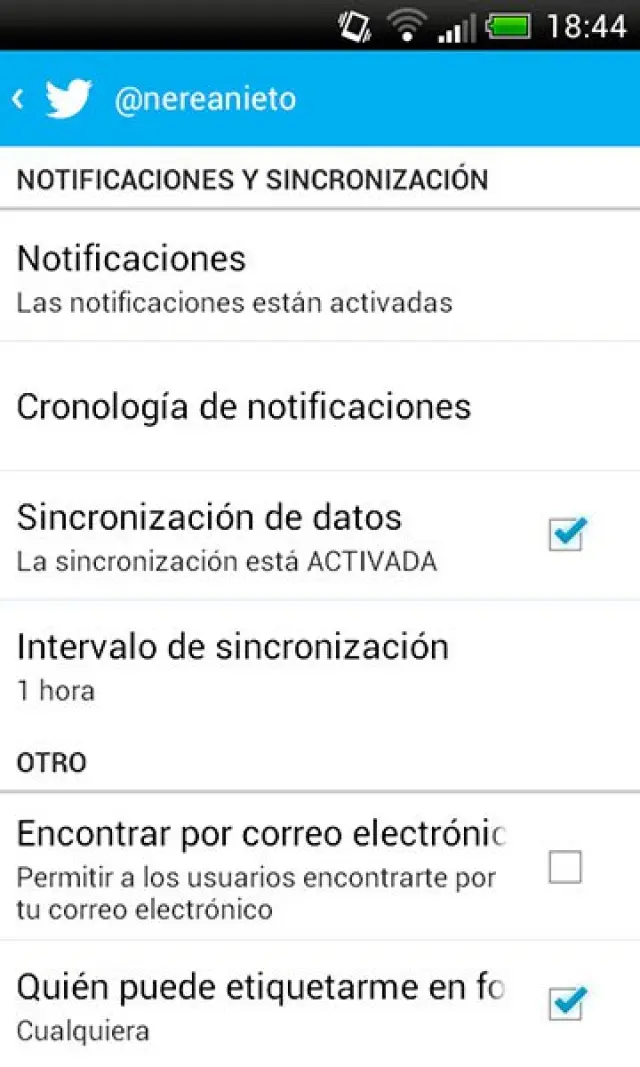Go back using the header arrow
Screen dimensions: 640x1067
(20, 99)
